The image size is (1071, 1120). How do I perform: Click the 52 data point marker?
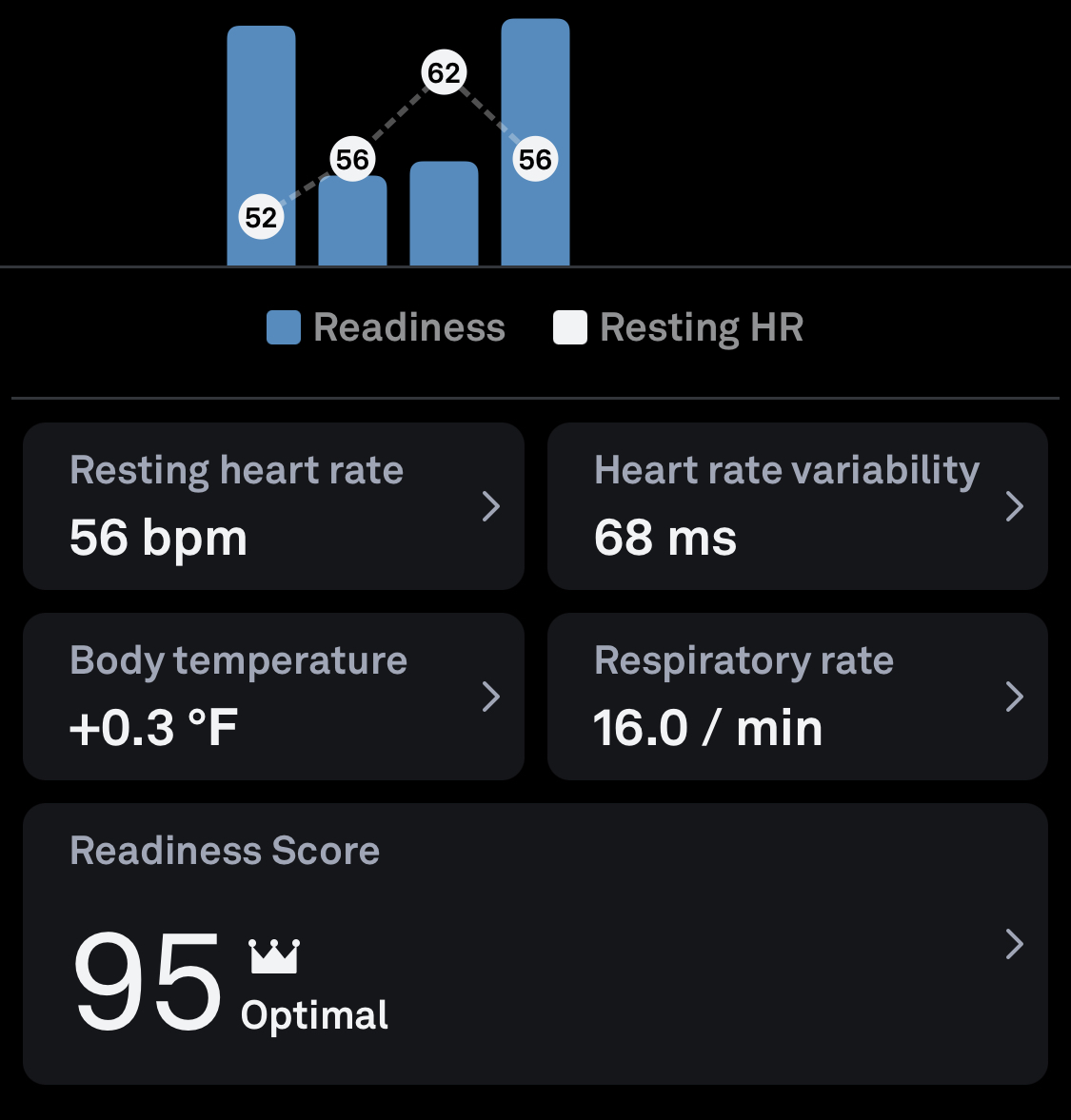(x=260, y=217)
